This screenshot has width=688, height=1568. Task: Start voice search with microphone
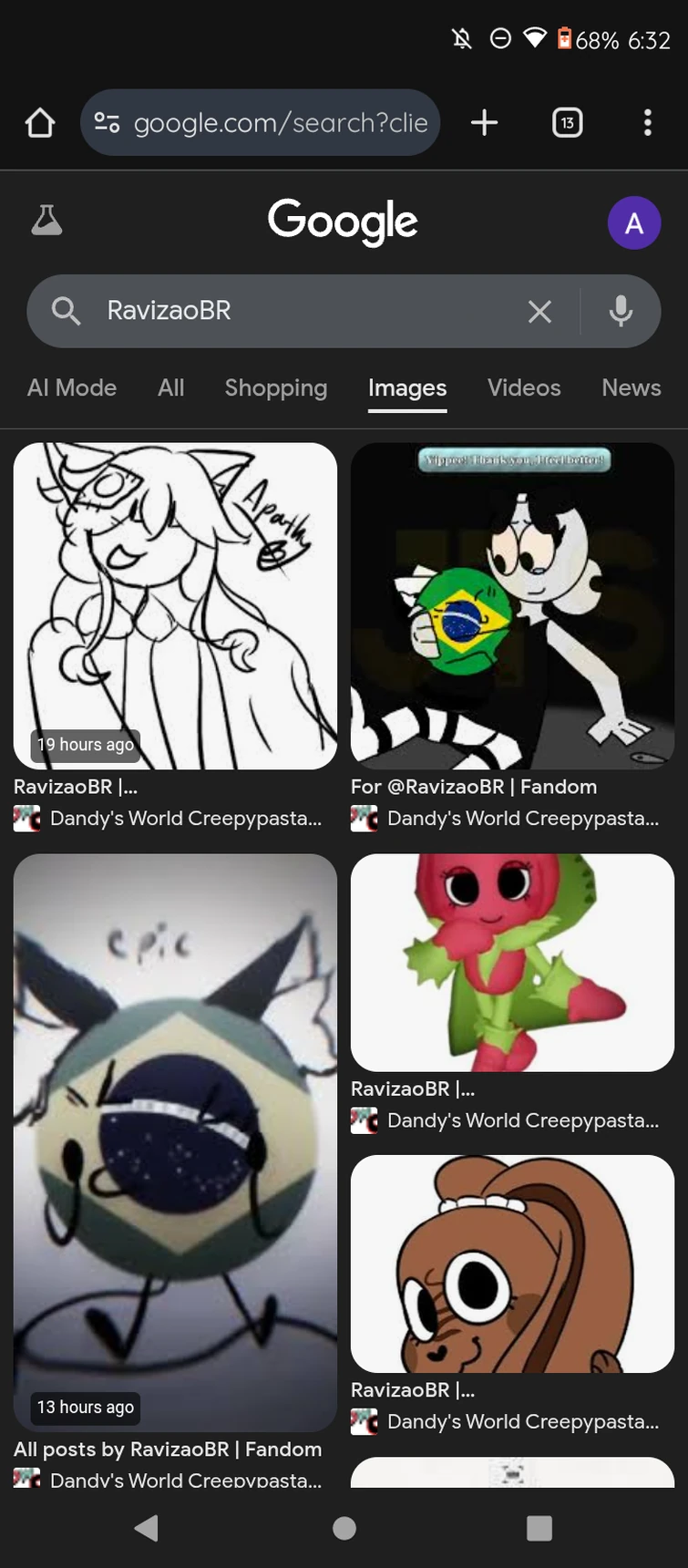[x=621, y=311]
